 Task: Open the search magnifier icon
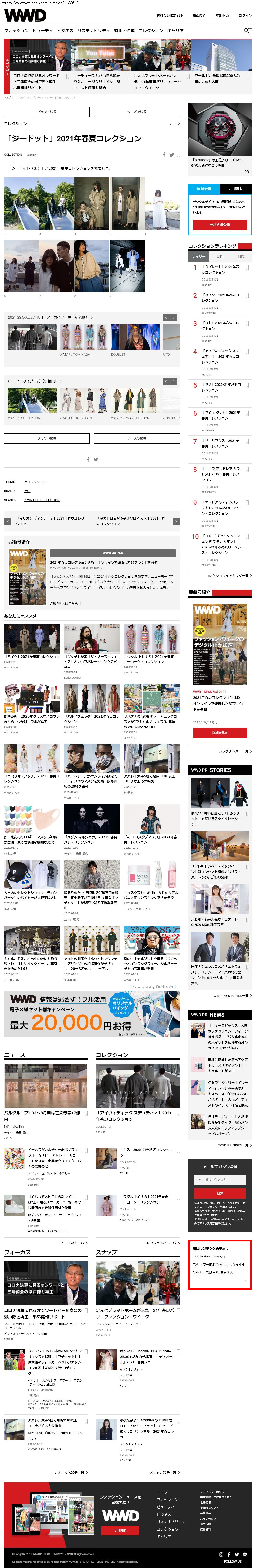[x=247, y=30]
